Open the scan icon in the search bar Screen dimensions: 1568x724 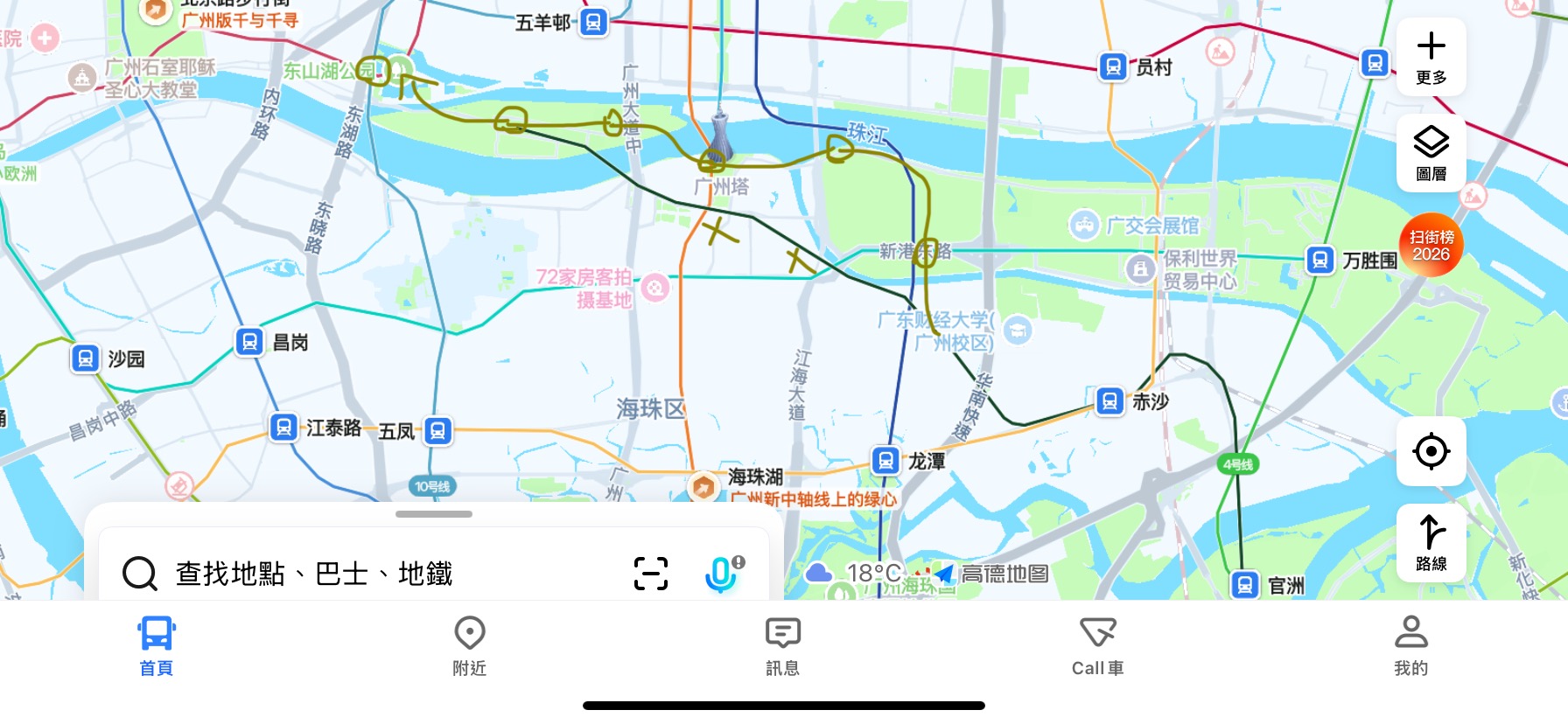[650, 574]
